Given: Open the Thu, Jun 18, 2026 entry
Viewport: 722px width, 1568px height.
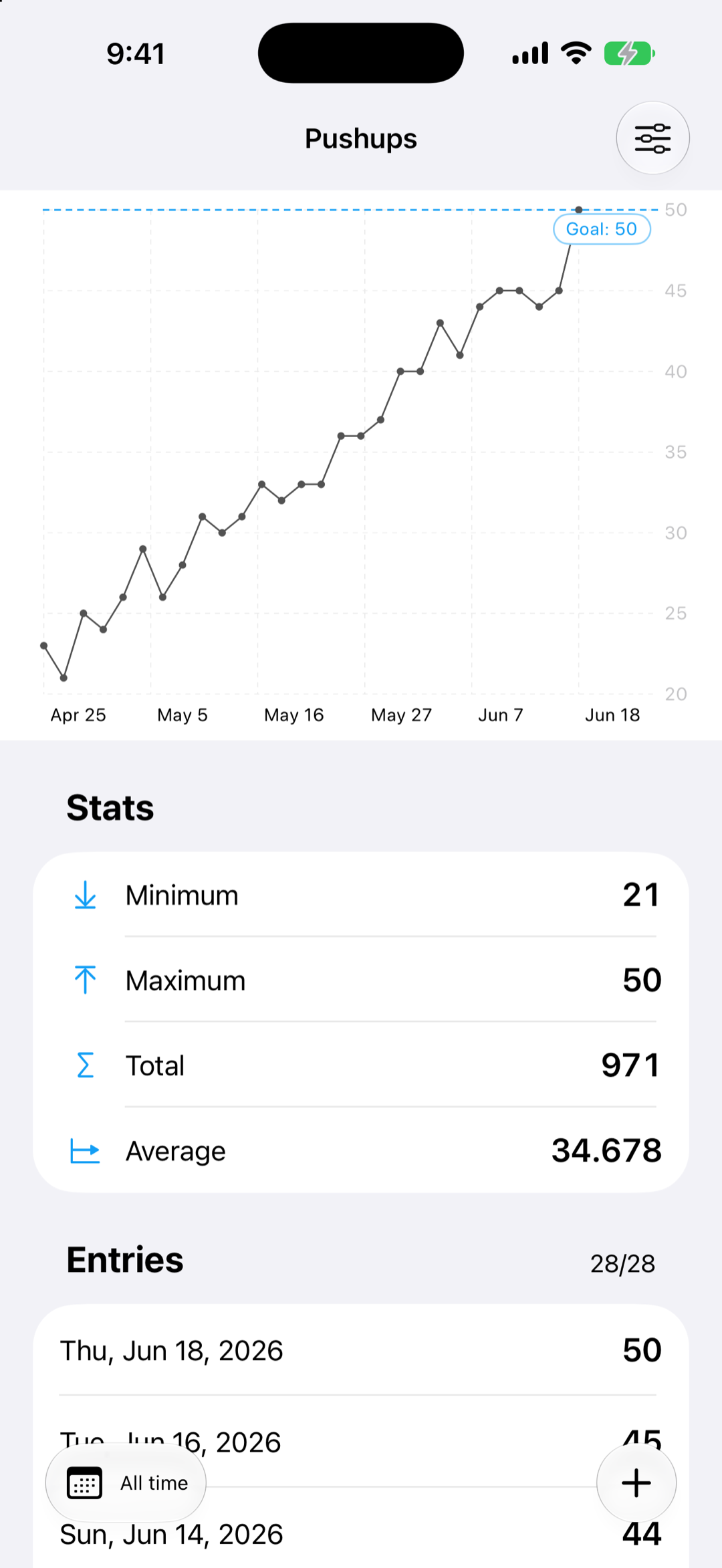Looking at the screenshot, I should [361, 1351].
